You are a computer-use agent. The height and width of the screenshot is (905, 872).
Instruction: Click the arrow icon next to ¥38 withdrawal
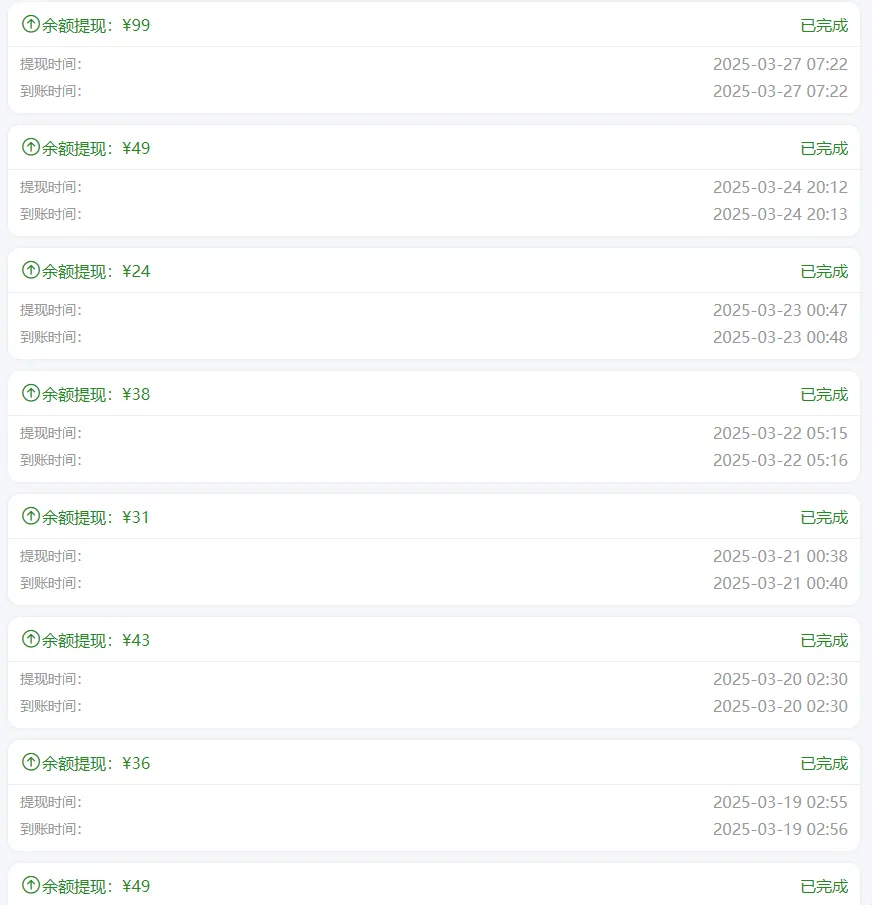point(30,394)
